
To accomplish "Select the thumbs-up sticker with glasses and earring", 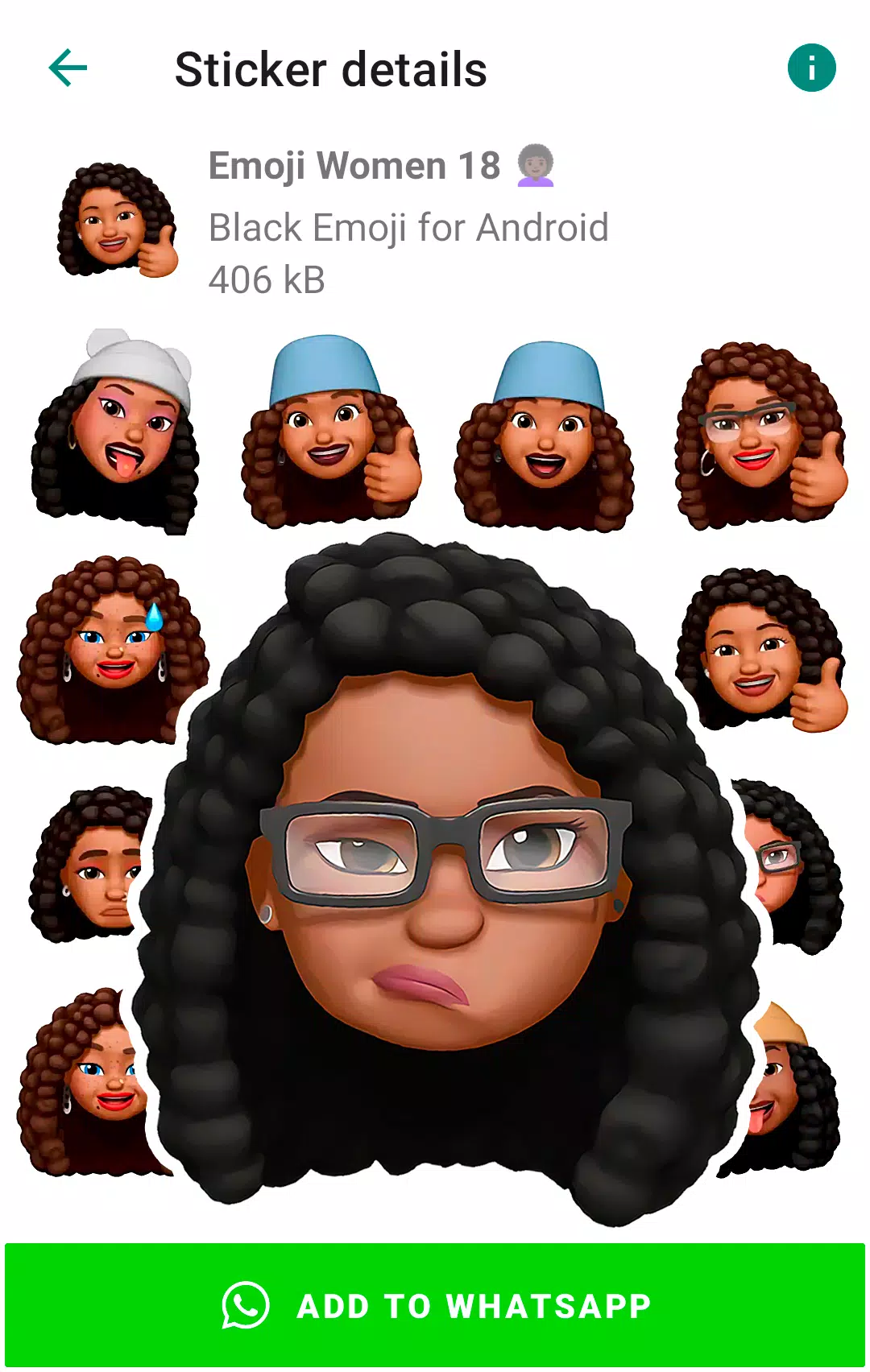I will (760, 436).
